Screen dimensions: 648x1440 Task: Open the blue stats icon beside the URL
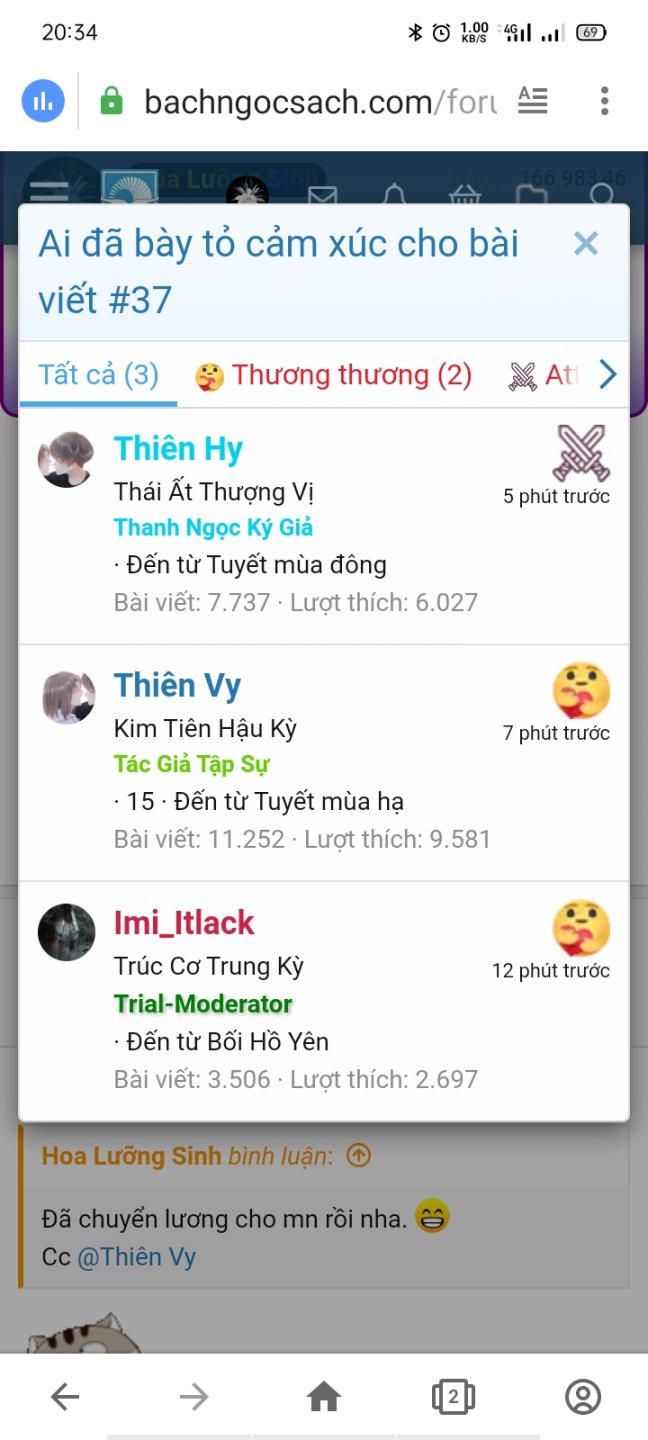(43, 101)
